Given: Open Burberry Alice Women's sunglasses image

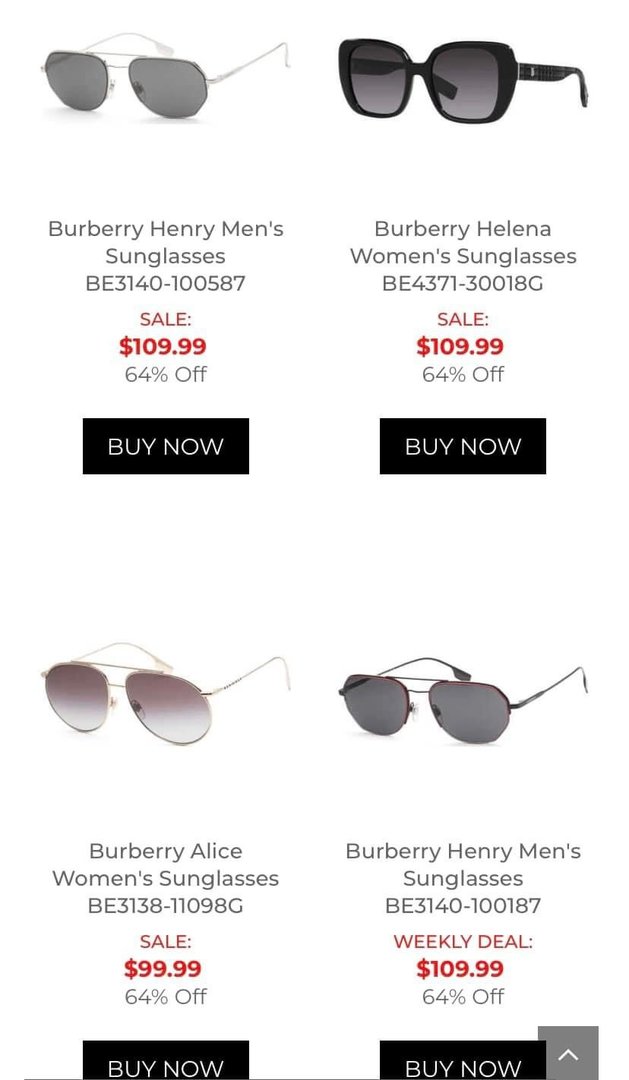Looking at the screenshot, I should [165, 692].
